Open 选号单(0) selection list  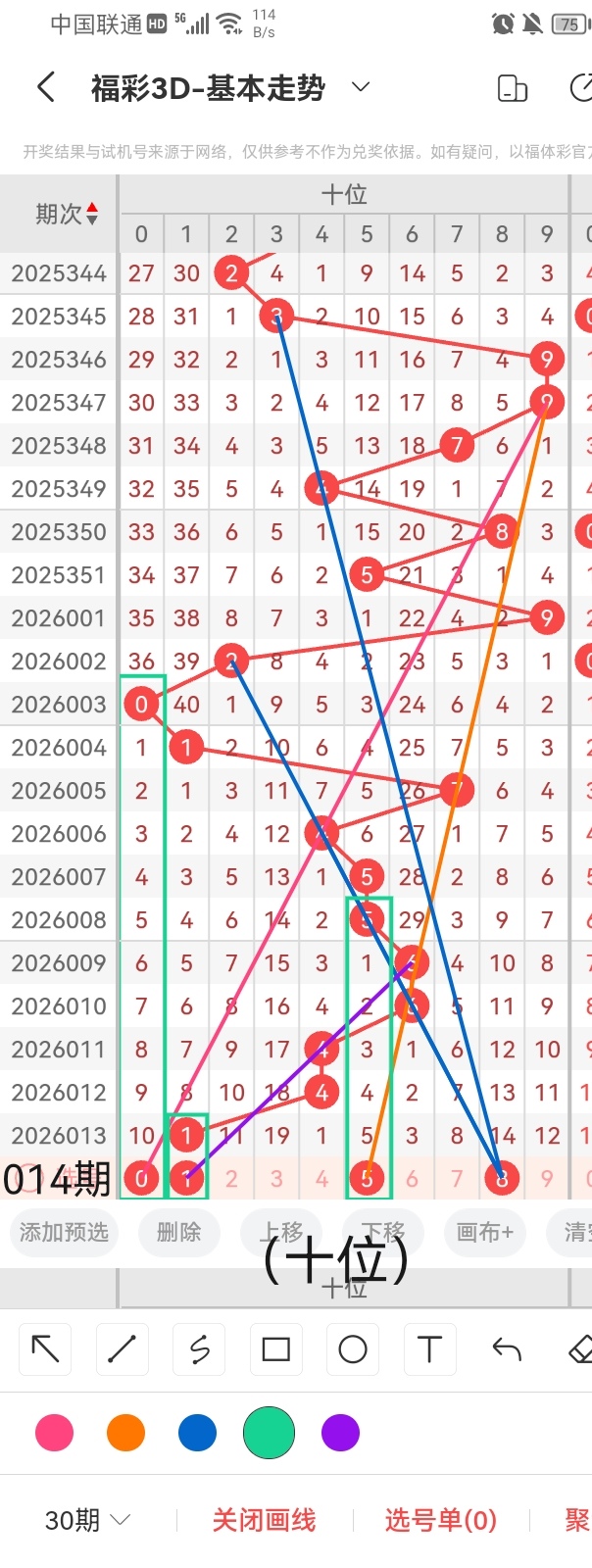440,1520
